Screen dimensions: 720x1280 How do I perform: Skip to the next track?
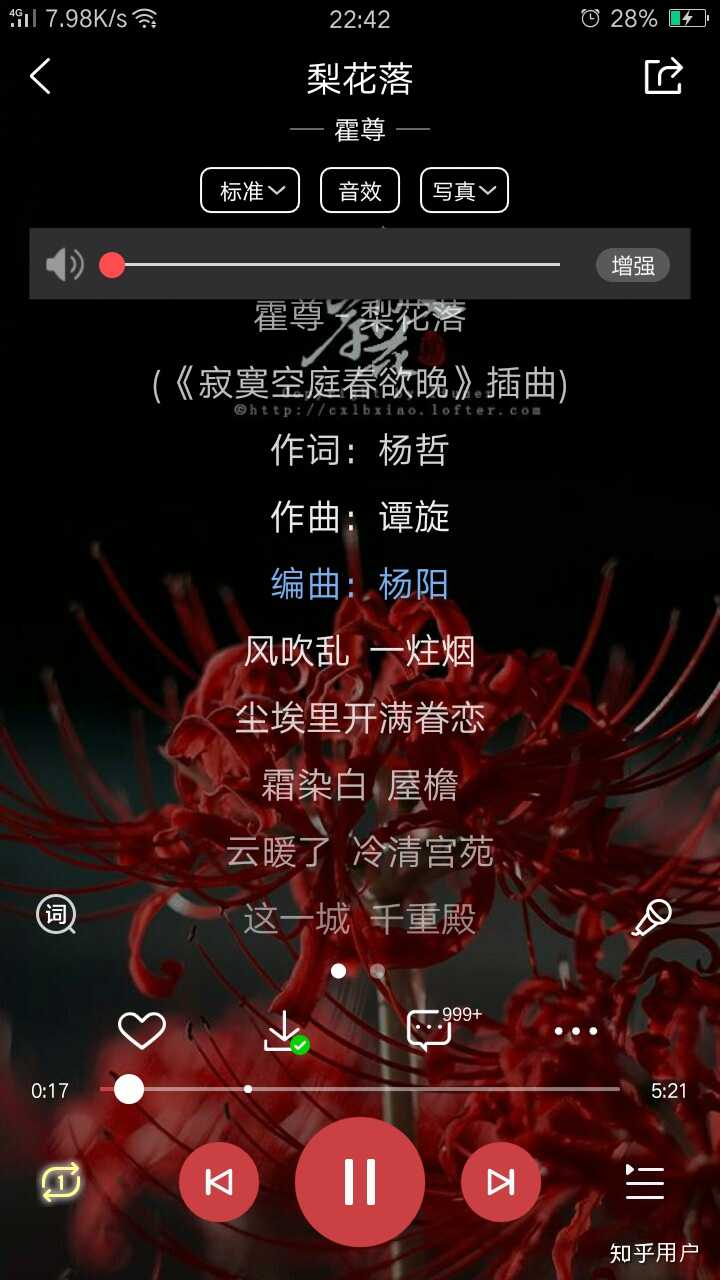click(499, 1182)
